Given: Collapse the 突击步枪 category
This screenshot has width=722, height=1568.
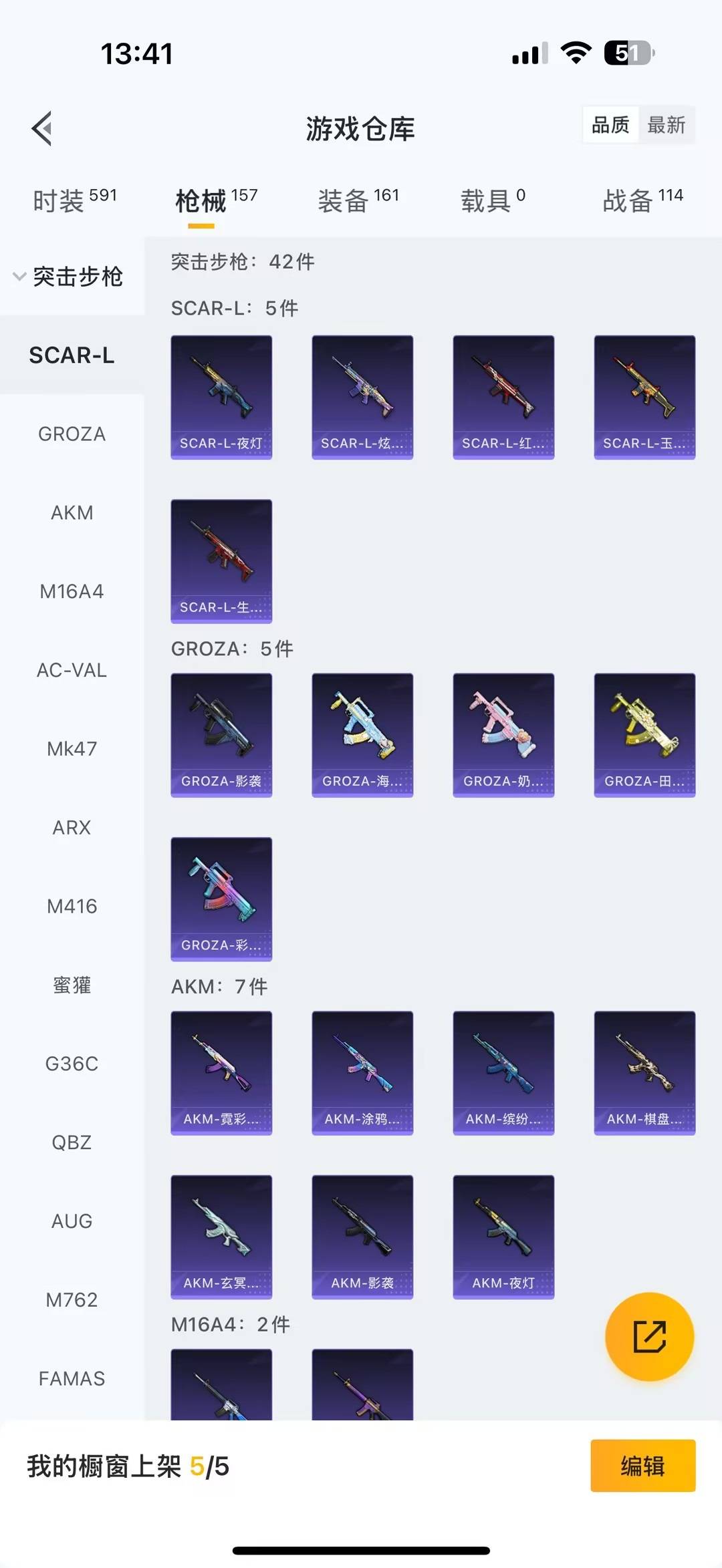Looking at the screenshot, I should point(67,276).
